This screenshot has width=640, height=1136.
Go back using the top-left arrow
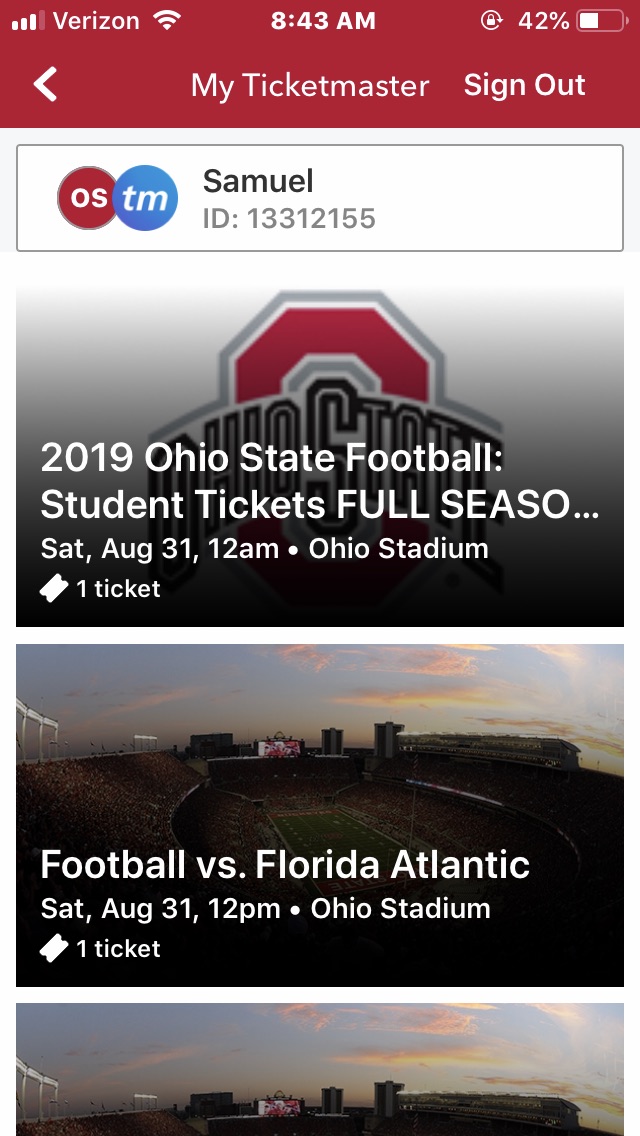pos(45,85)
